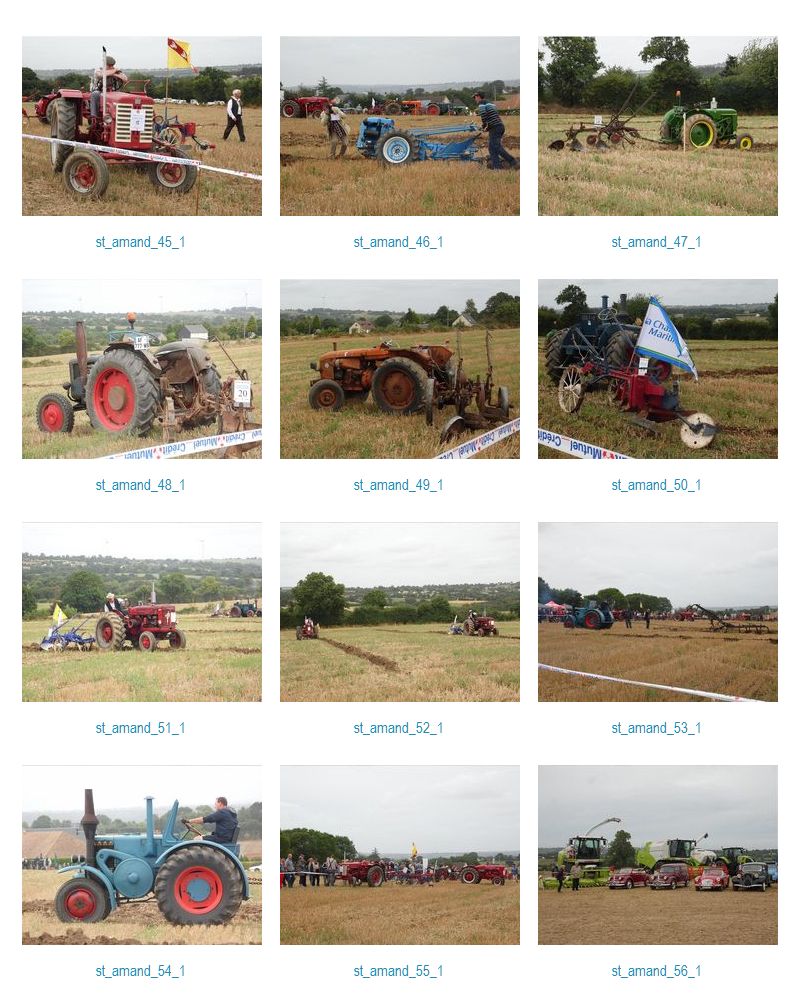View the st_amand_52_1 field photo
This screenshot has width=800, height=1000.
tap(399, 612)
